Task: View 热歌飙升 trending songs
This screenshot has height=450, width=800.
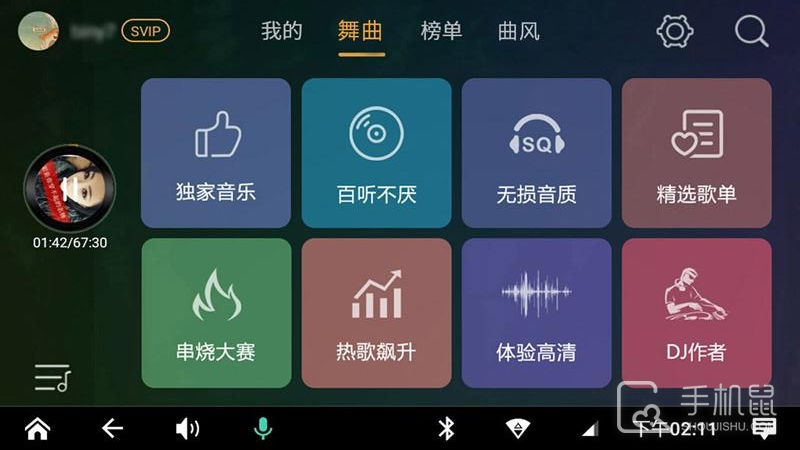Action: click(x=376, y=313)
